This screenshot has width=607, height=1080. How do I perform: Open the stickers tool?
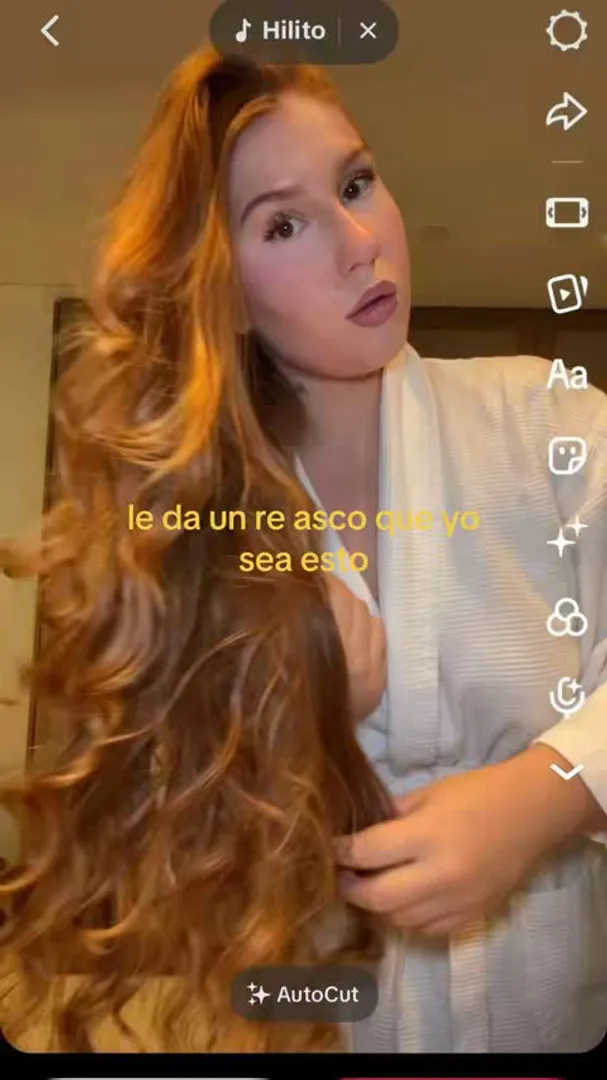click(567, 455)
